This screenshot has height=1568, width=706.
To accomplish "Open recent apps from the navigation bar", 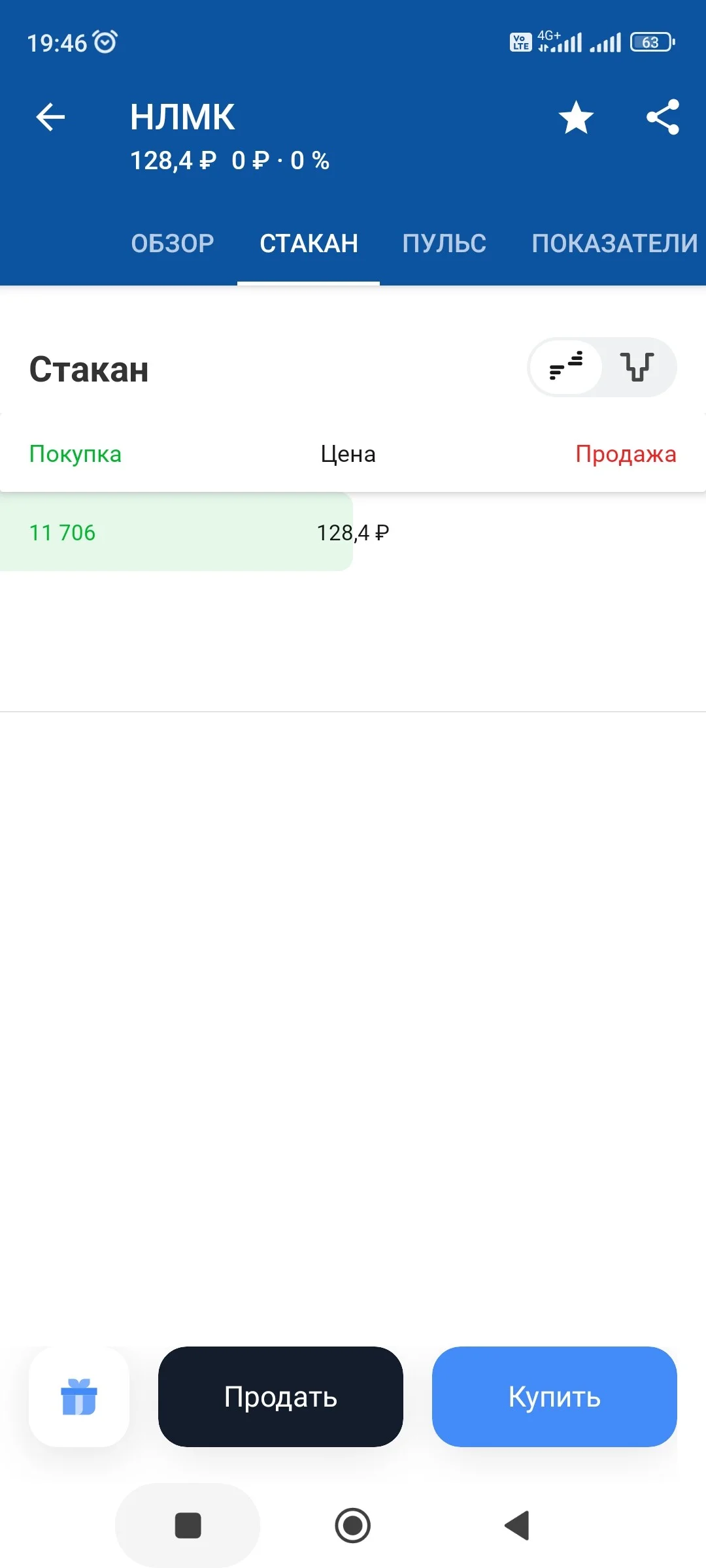I will pyautogui.click(x=188, y=1526).
